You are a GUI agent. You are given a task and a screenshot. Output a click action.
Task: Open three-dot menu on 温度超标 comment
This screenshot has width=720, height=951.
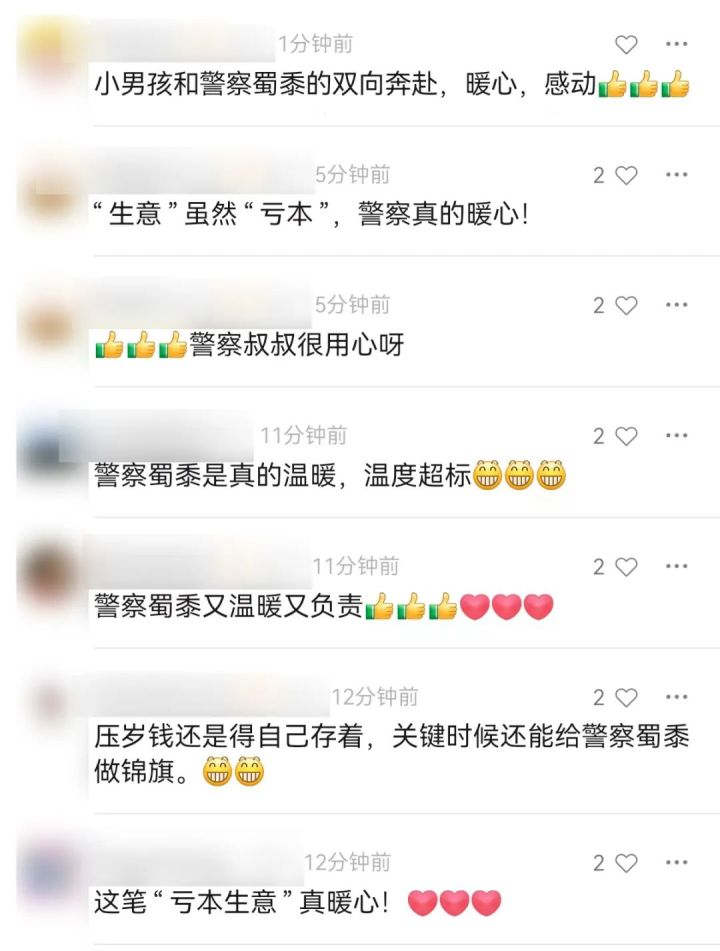click(x=677, y=437)
